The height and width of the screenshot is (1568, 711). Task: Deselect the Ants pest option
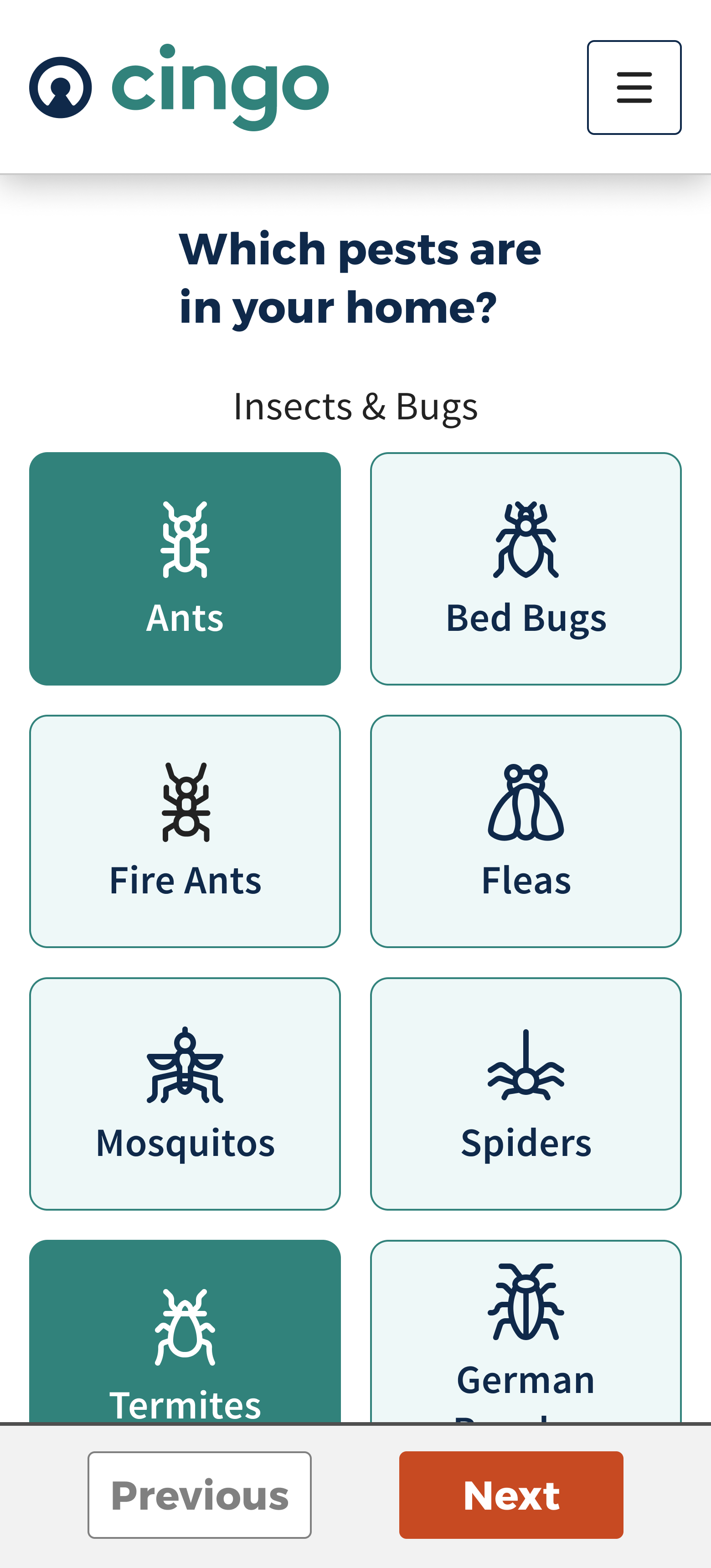(x=185, y=568)
